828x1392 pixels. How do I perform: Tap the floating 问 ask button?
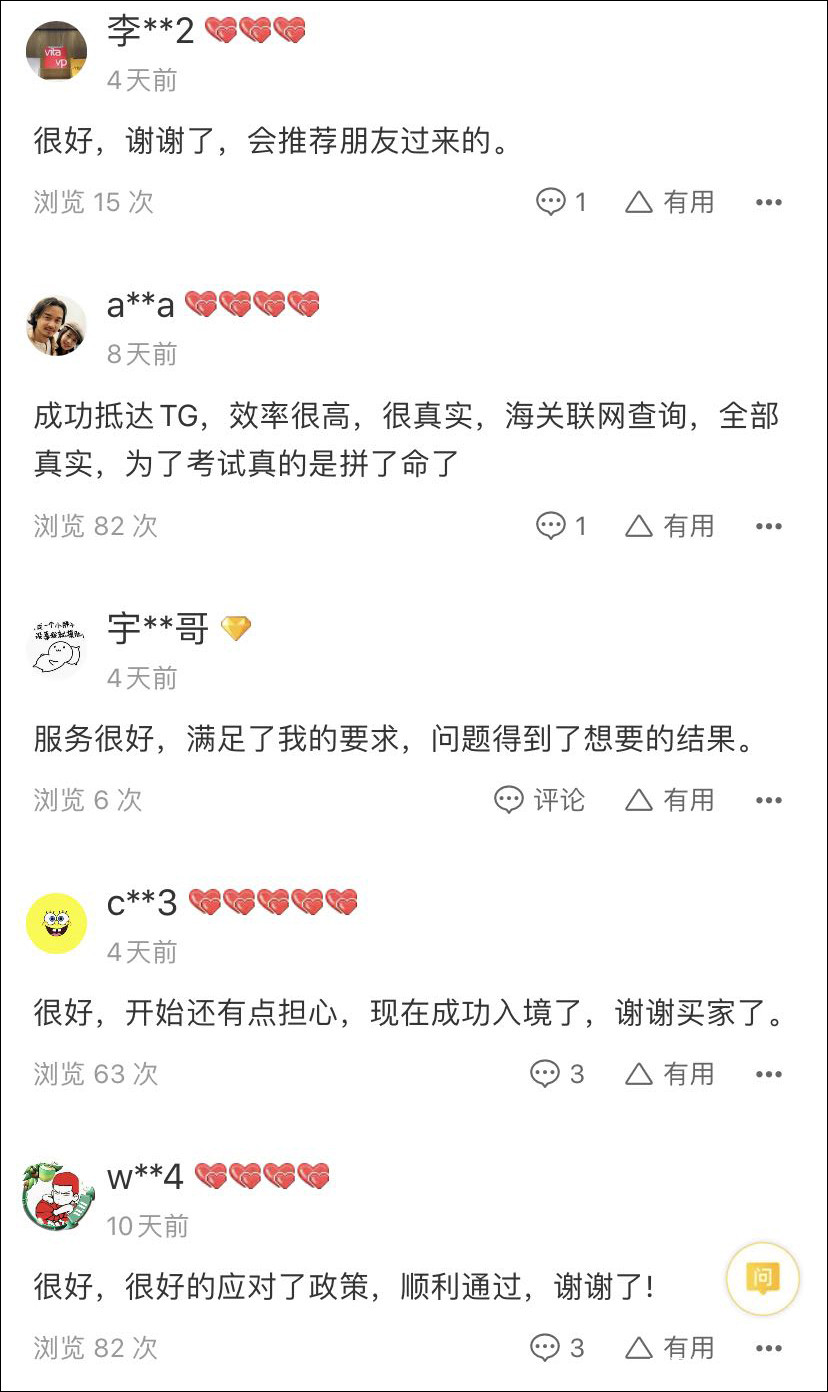[x=763, y=1279]
